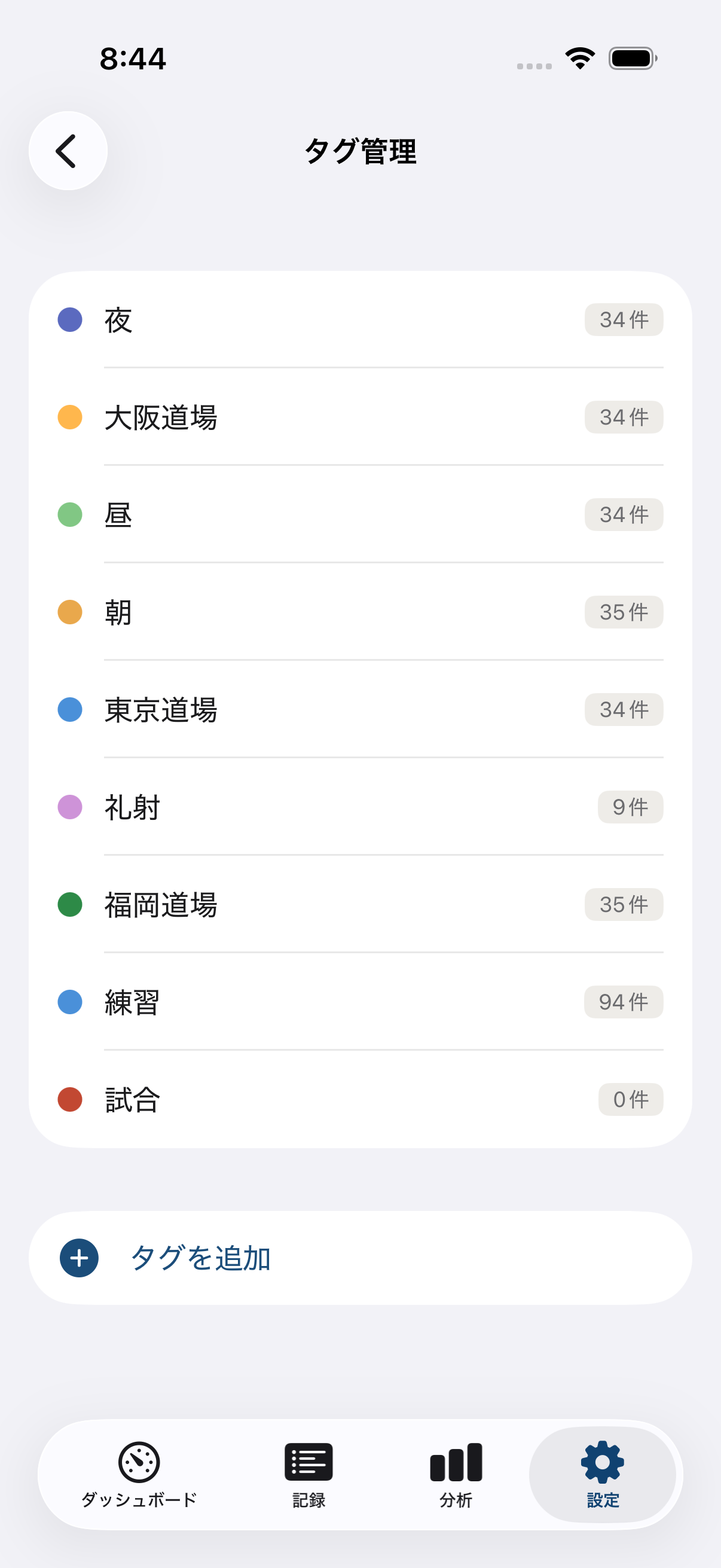The width and height of the screenshot is (721, 1568).
Task: Open the dashboard tab icon
Action: tap(139, 1463)
